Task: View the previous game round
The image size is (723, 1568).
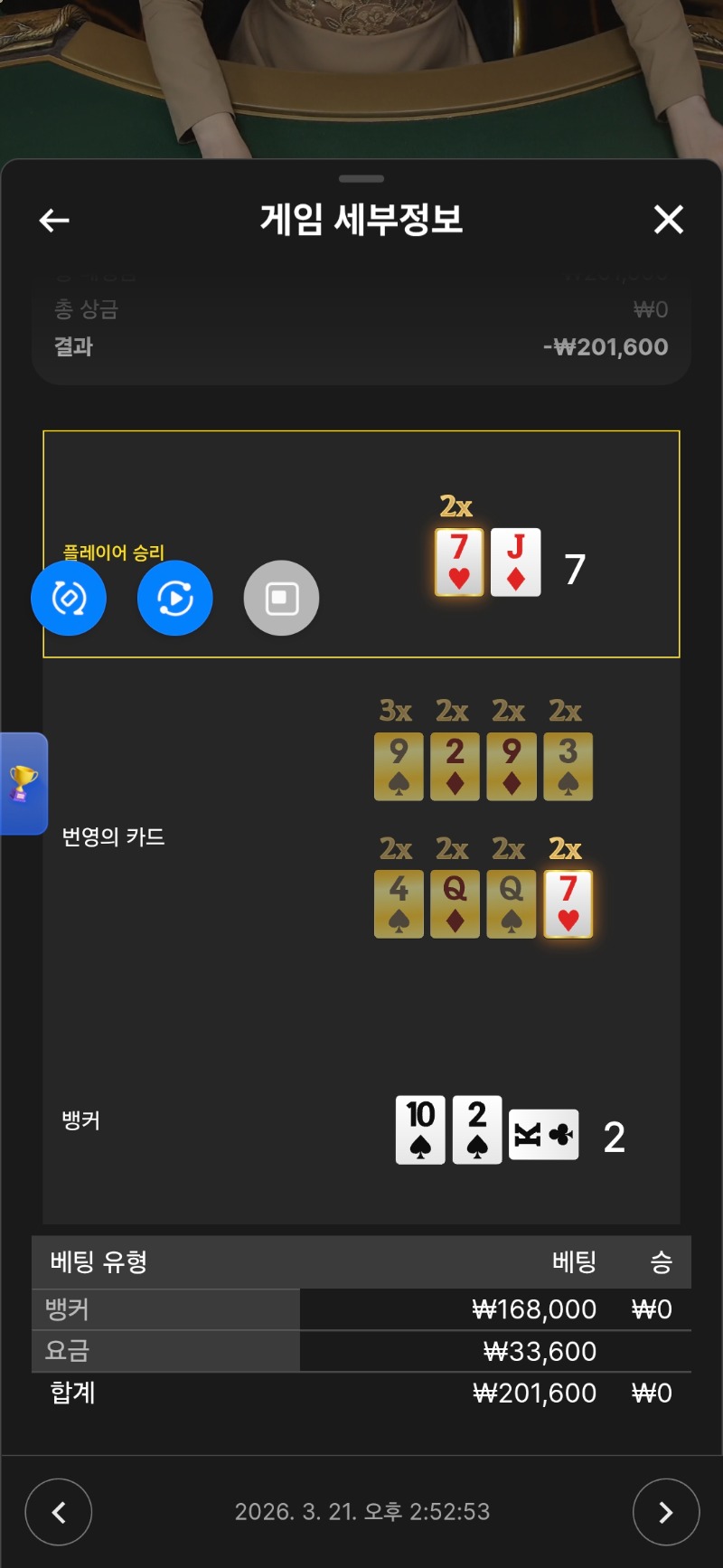Action: (x=59, y=1512)
